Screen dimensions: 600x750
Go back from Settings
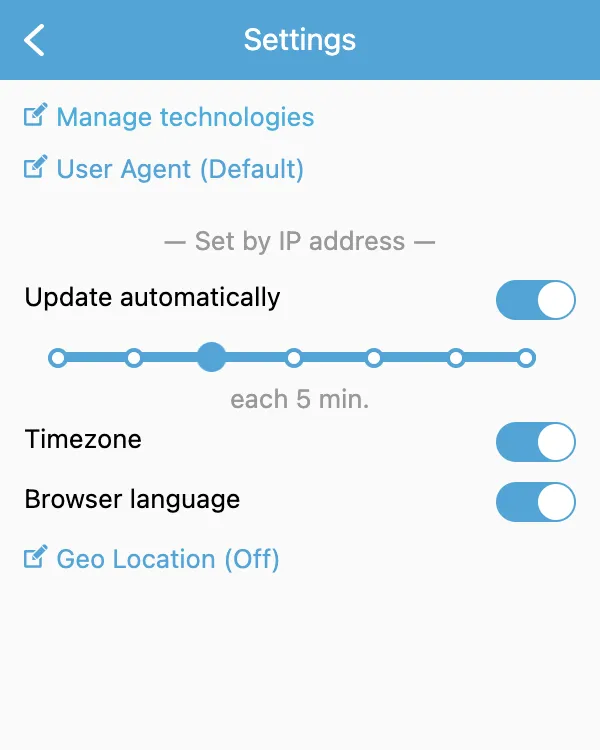35,40
